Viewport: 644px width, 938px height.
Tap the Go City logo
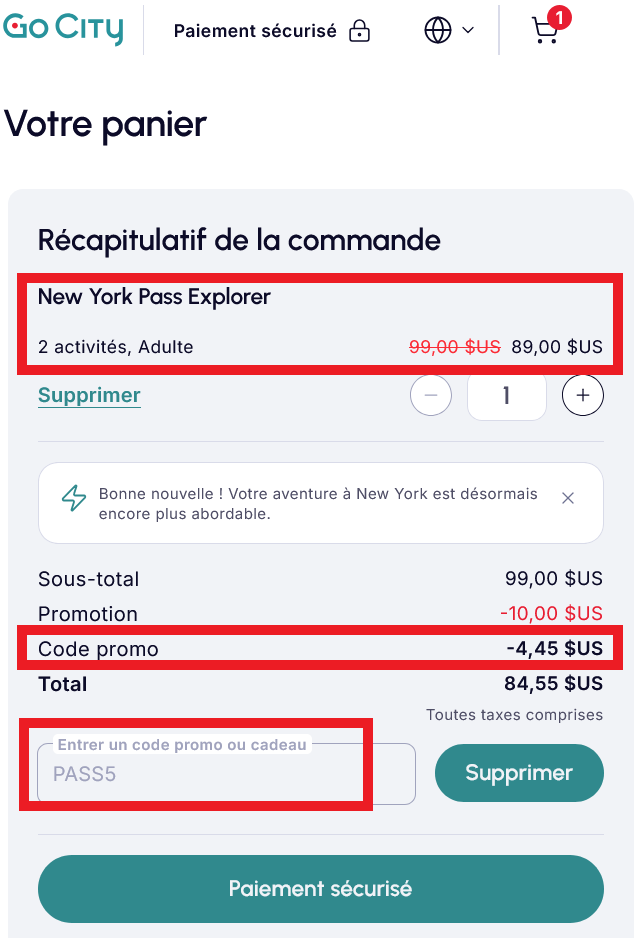click(64, 28)
